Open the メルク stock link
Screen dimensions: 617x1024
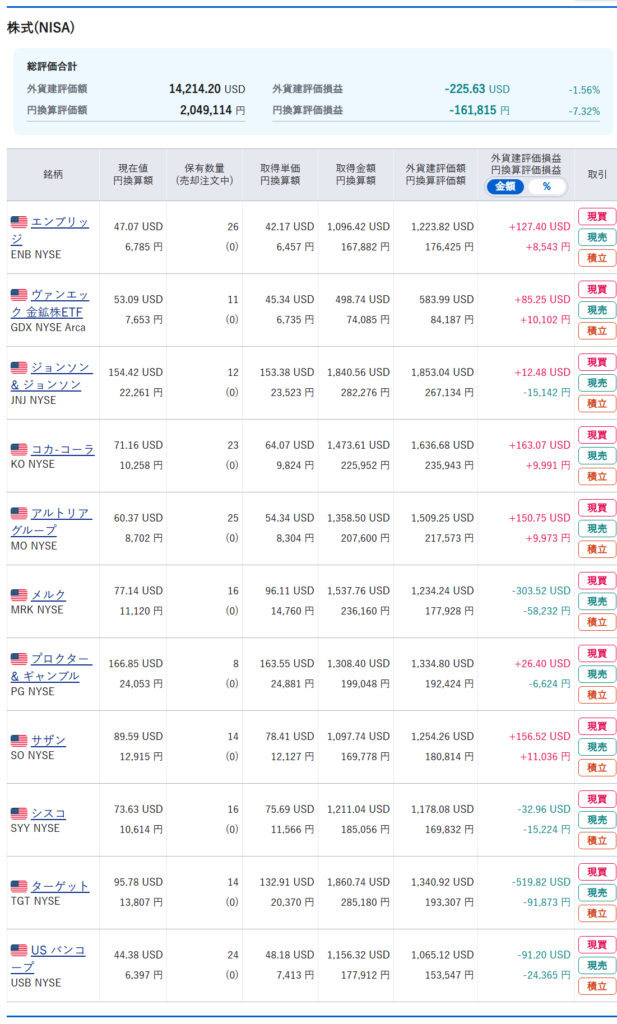point(48,595)
